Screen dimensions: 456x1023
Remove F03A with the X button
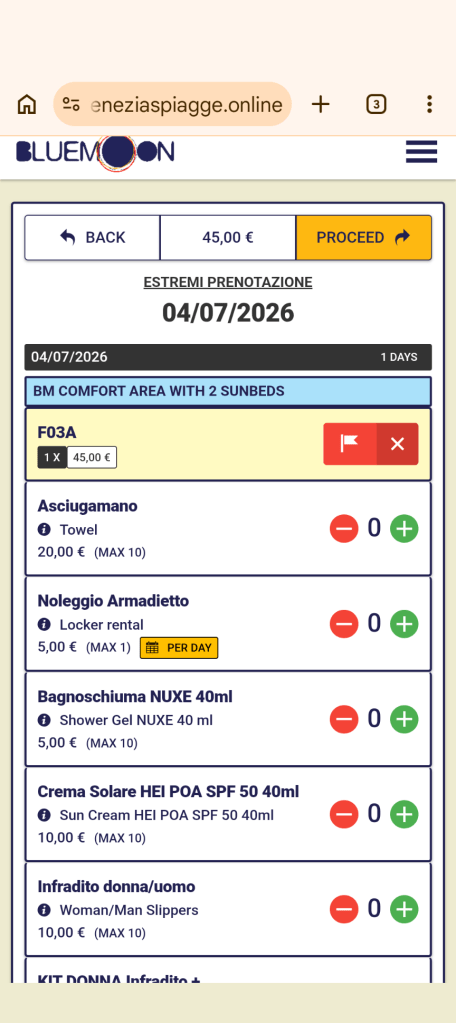point(397,444)
